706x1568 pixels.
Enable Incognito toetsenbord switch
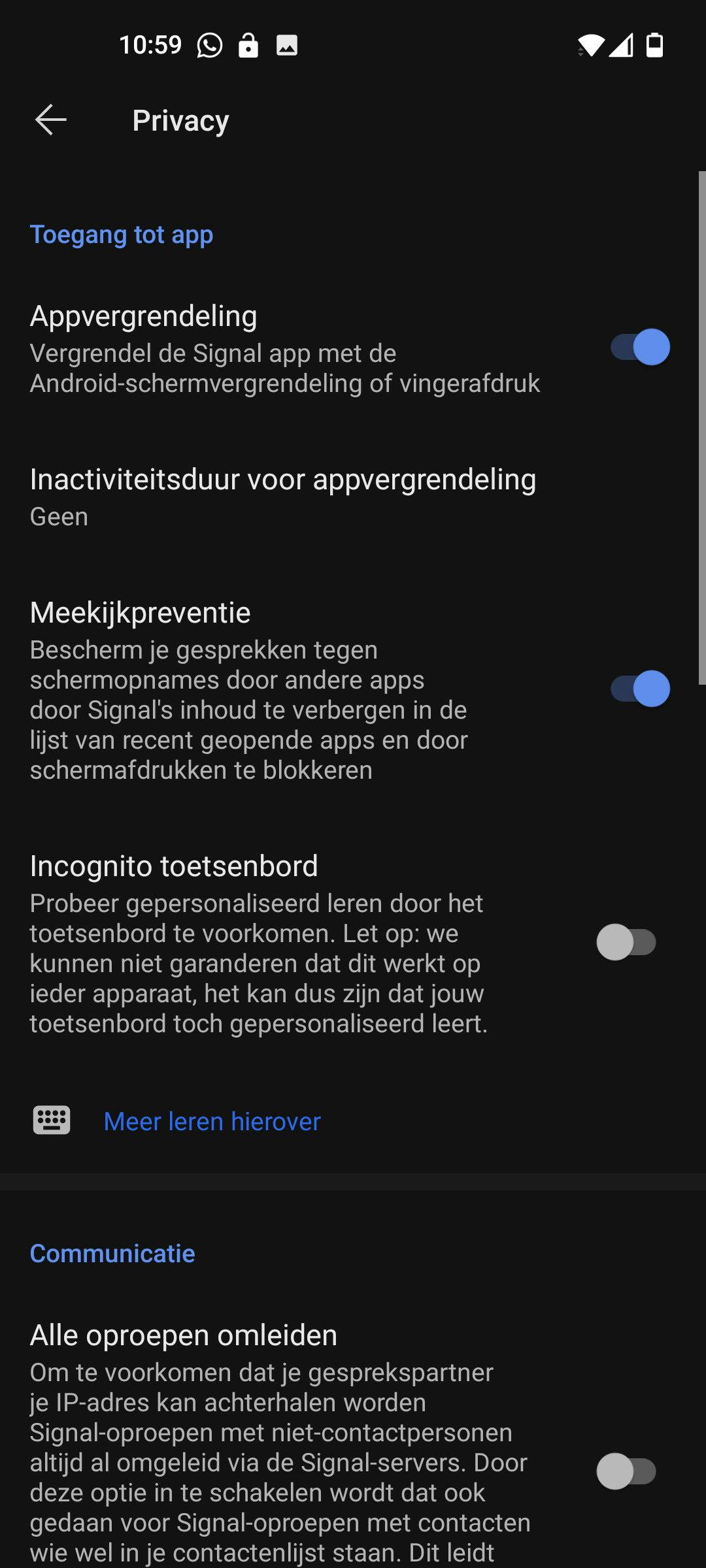click(x=626, y=942)
